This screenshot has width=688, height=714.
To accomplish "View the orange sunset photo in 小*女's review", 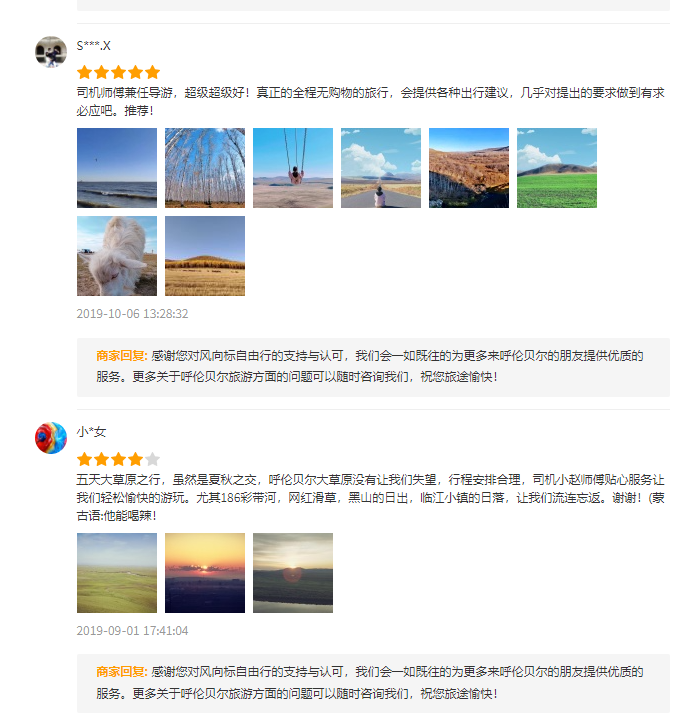I will (205, 573).
